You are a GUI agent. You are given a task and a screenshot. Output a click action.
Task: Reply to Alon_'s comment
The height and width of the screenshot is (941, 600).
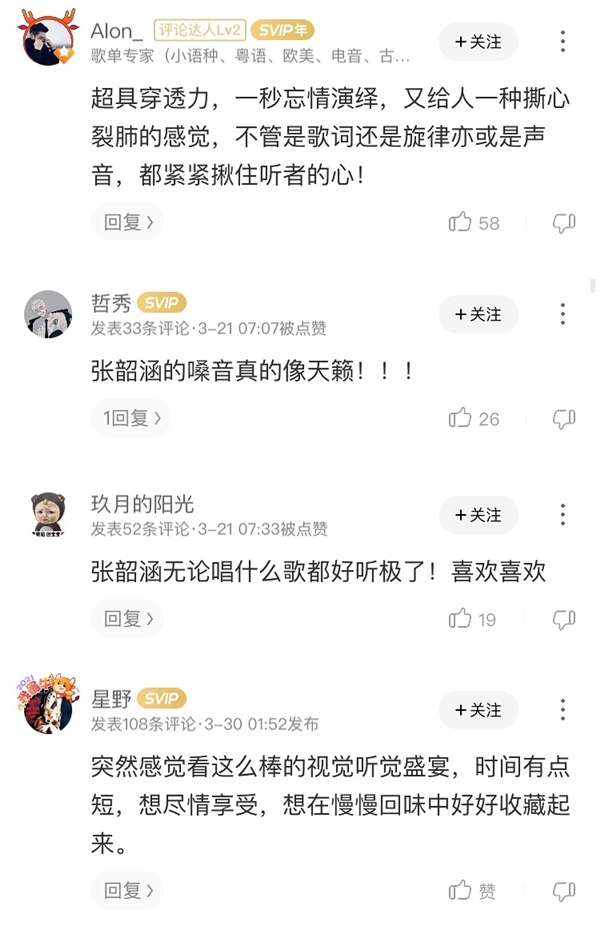[x=128, y=222]
